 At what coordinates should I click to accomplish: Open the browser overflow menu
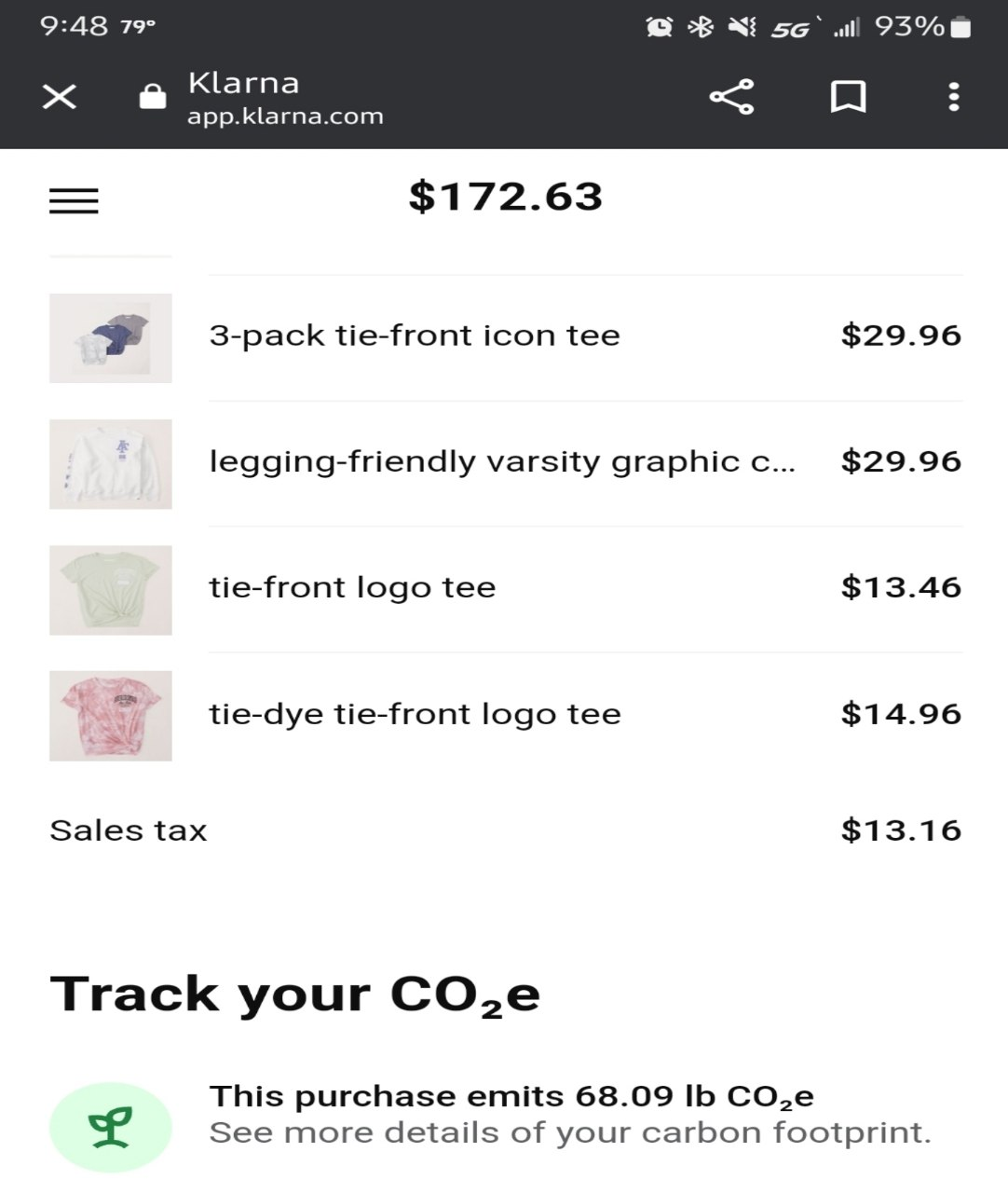tap(953, 97)
